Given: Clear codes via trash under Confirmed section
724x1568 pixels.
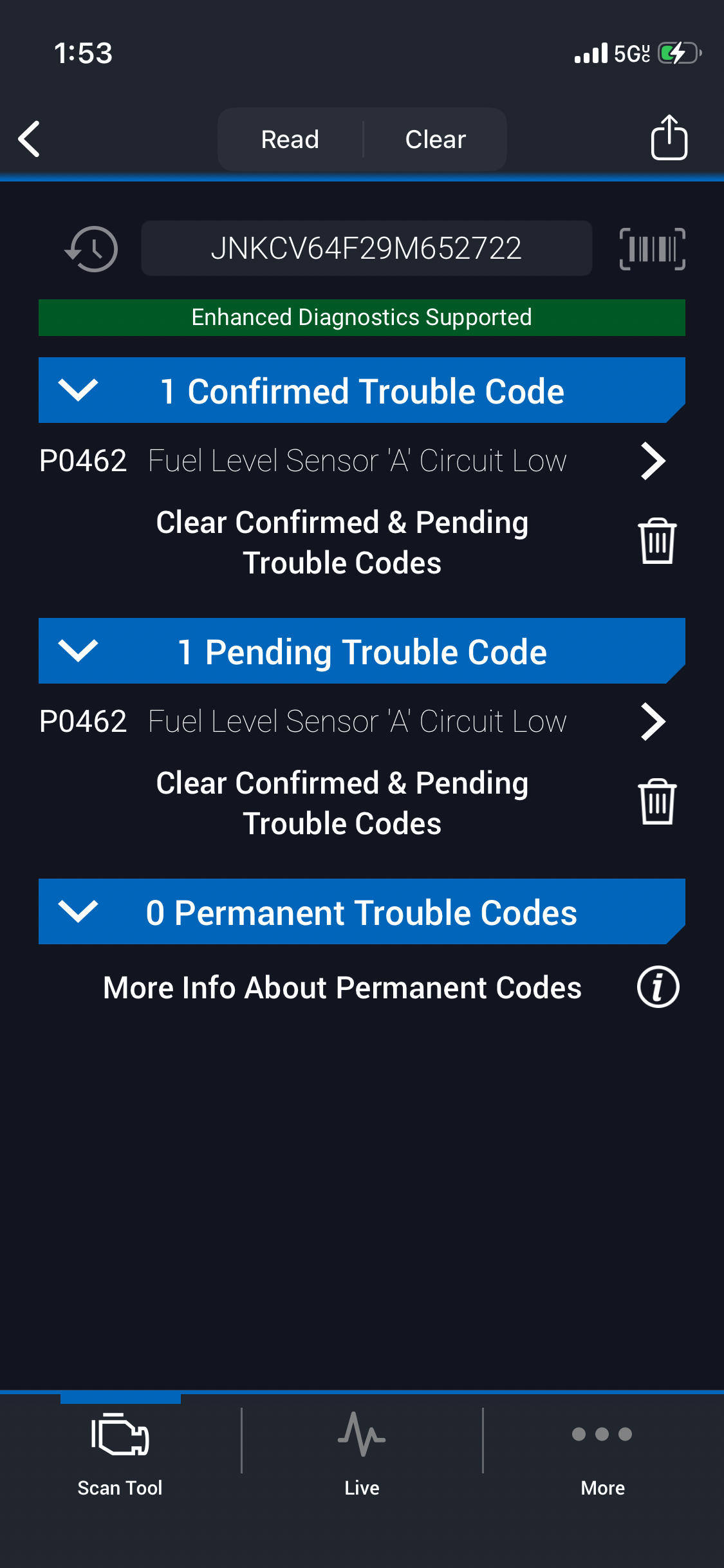Looking at the screenshot, I should tap(657, 541).
